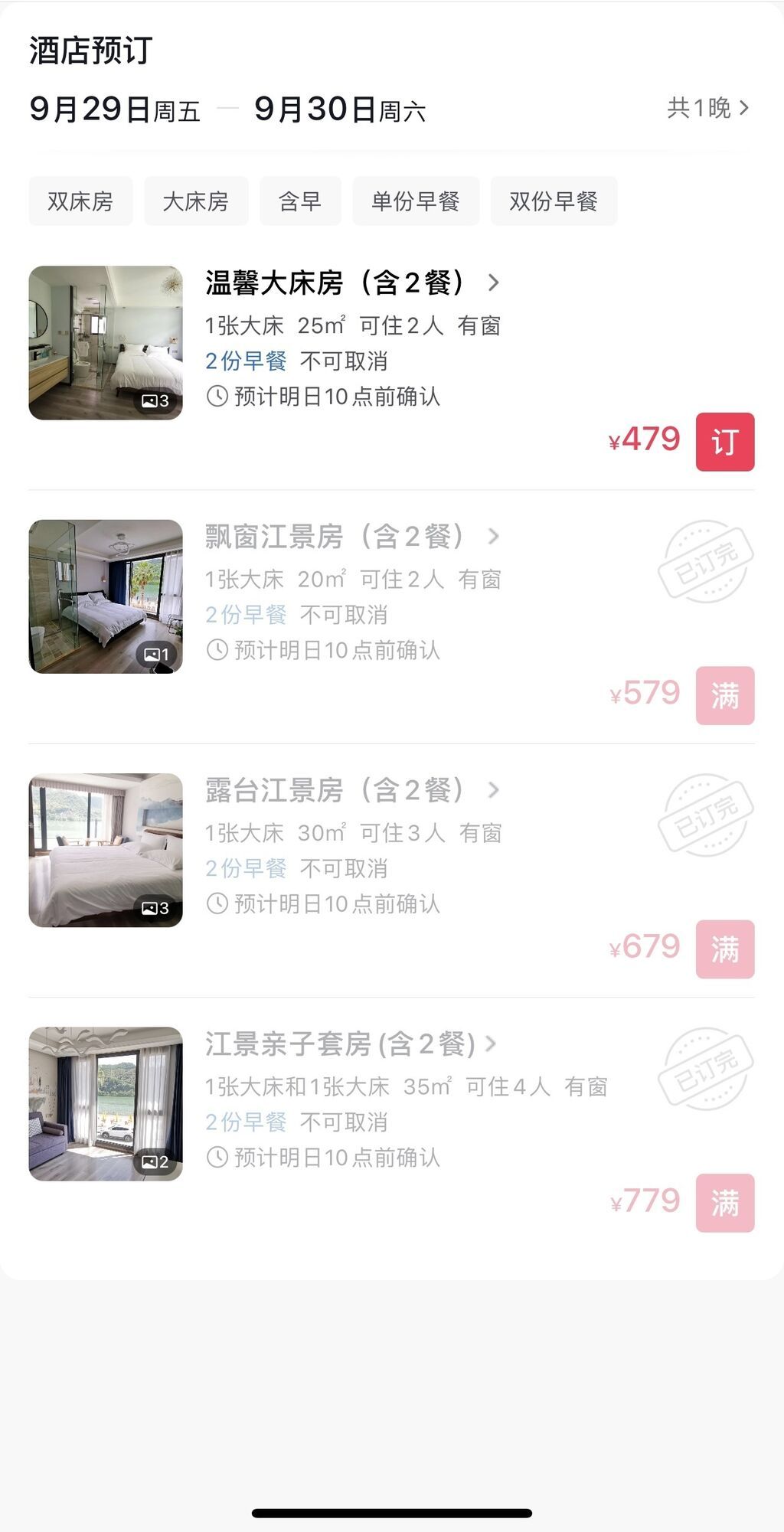Screen dimensions: 784x1532
Task: Tap the 双份早餐 filter chip
Action: [554, 201]
